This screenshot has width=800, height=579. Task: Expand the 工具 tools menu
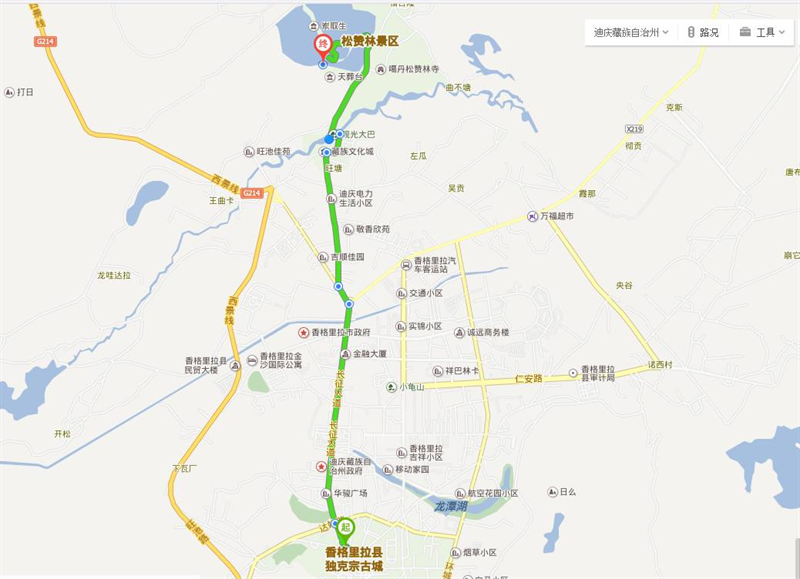click(763, 32)
